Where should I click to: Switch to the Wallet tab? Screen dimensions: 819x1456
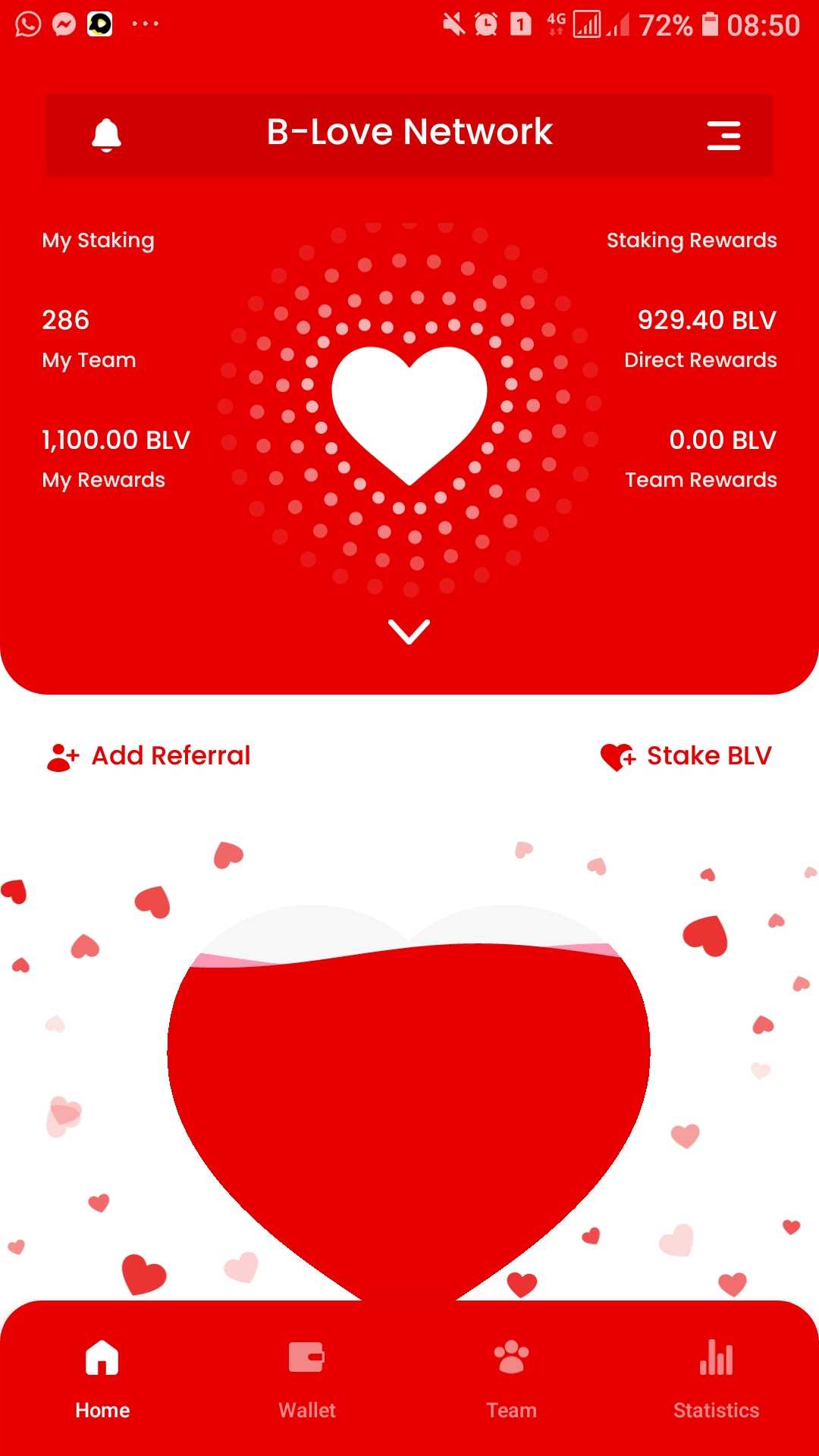coord(307,1380)
